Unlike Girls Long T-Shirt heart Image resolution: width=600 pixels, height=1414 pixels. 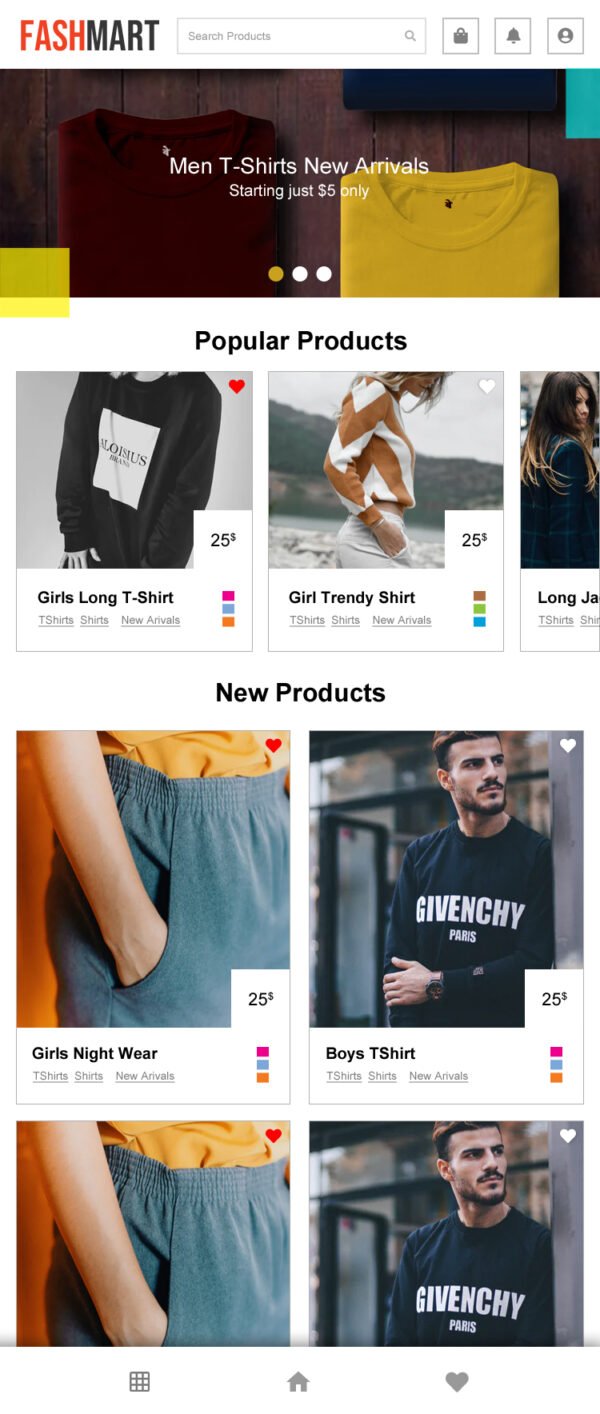237,387
